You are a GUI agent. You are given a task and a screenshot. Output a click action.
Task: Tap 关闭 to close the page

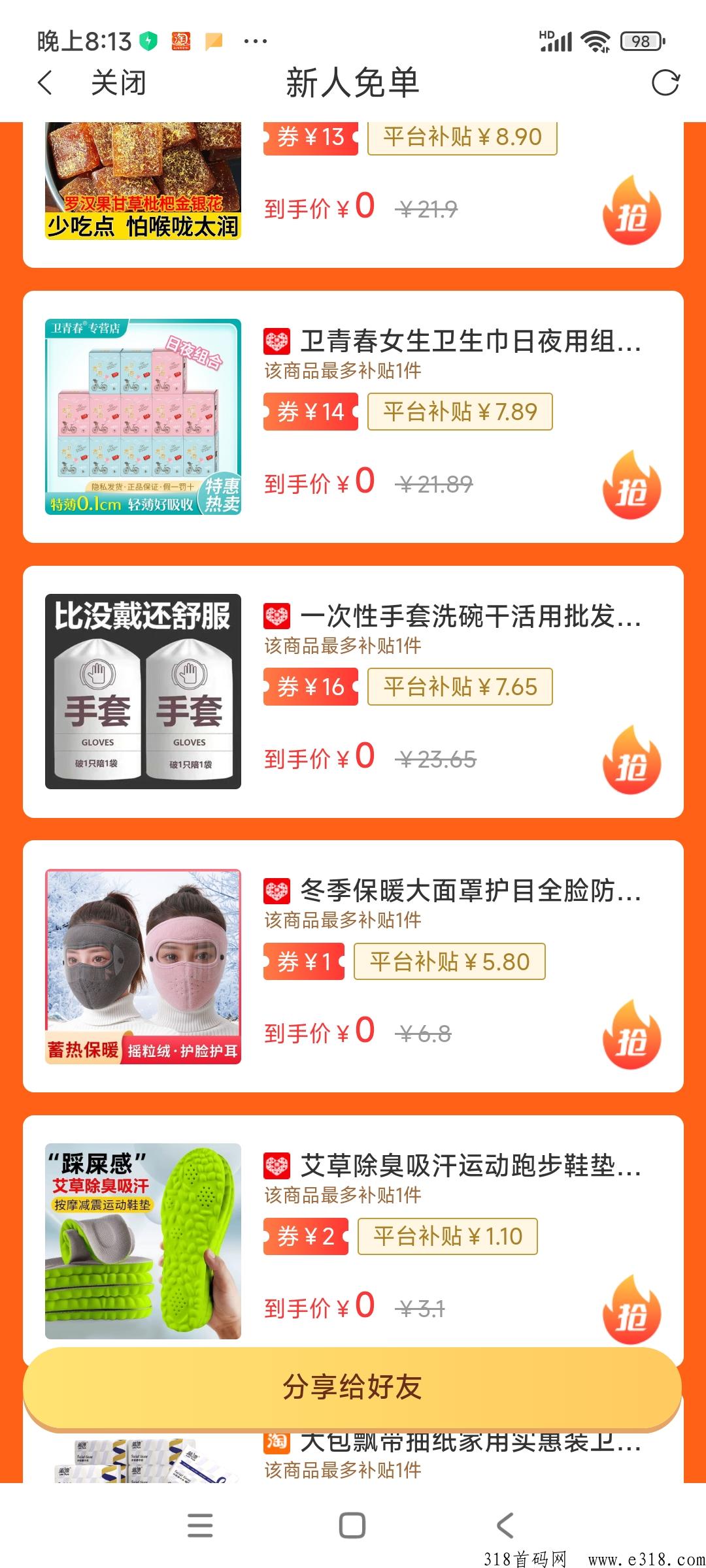118,83
